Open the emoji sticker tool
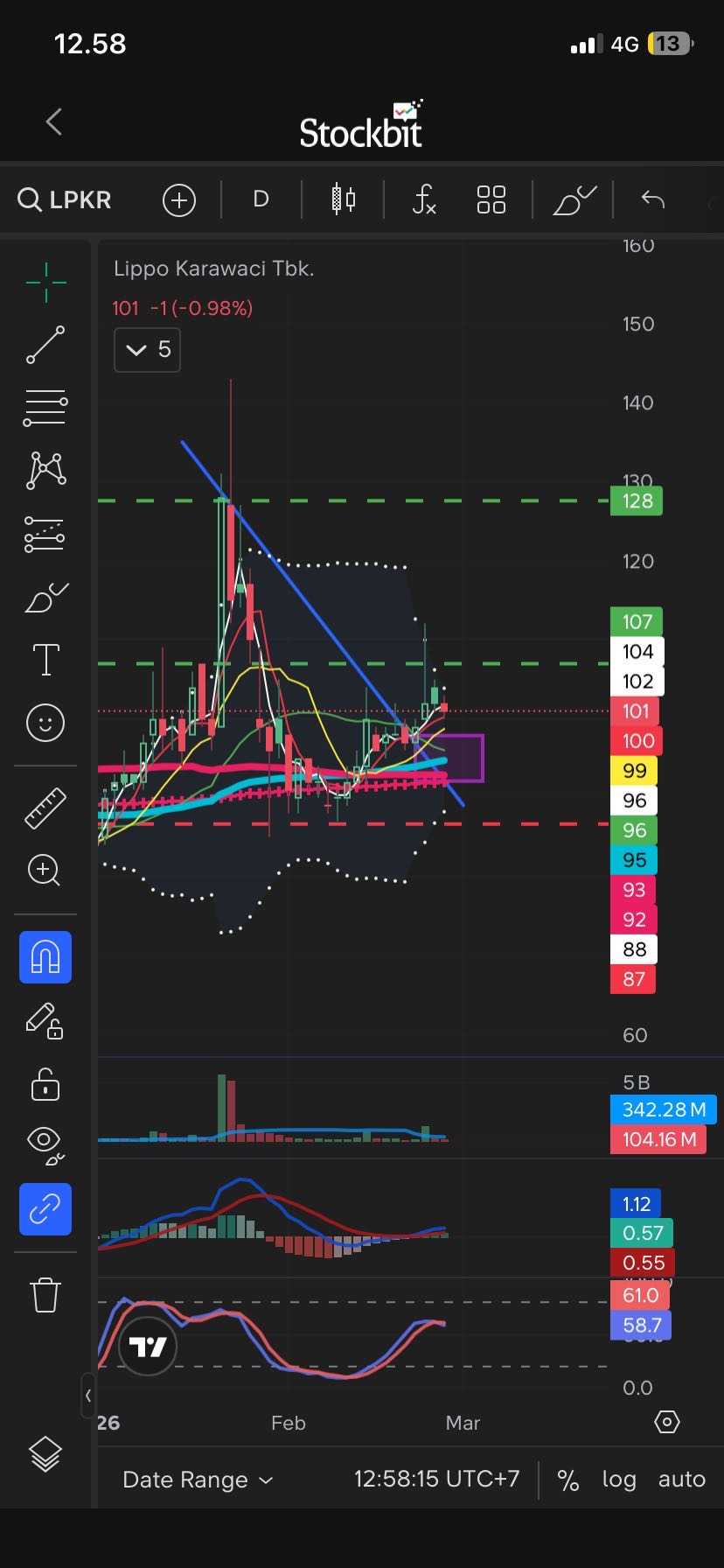The width and height of the screenshot is (724, 1568). tap(45, 723)
